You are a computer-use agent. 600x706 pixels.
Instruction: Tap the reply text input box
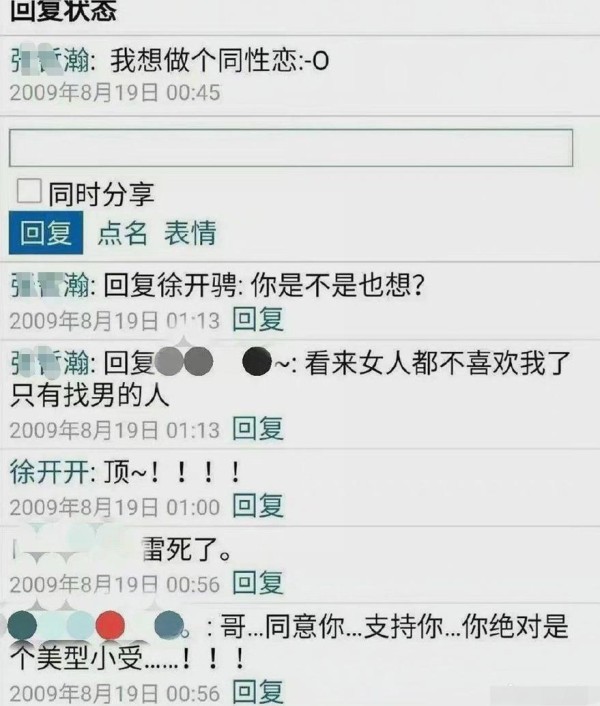tap(290, 148)
